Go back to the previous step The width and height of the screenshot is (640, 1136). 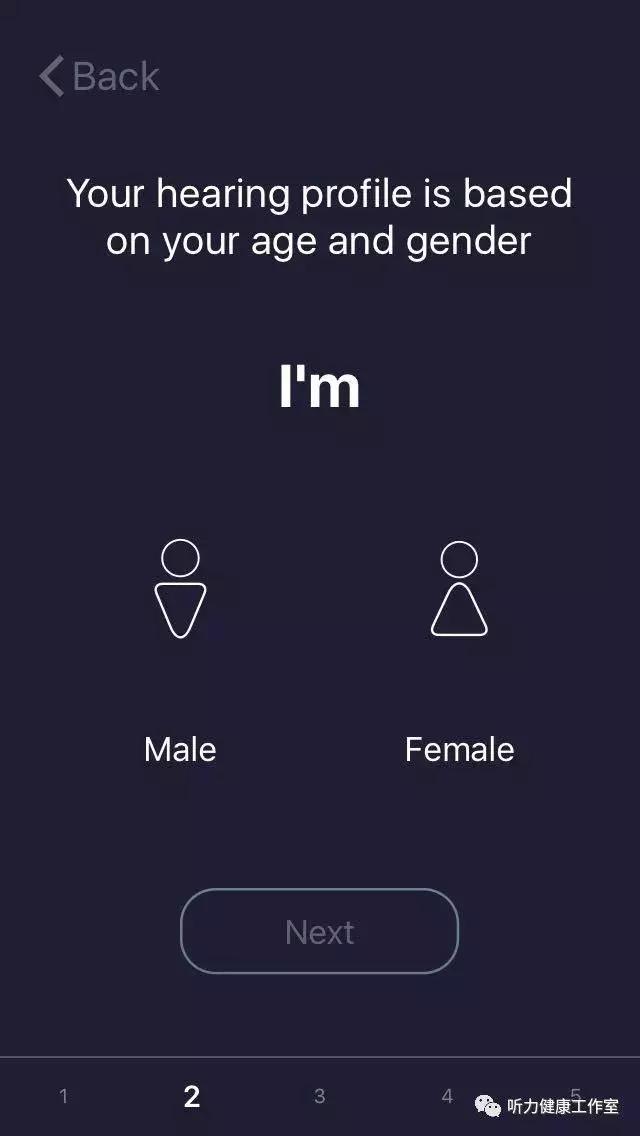[x=99, y=77]
